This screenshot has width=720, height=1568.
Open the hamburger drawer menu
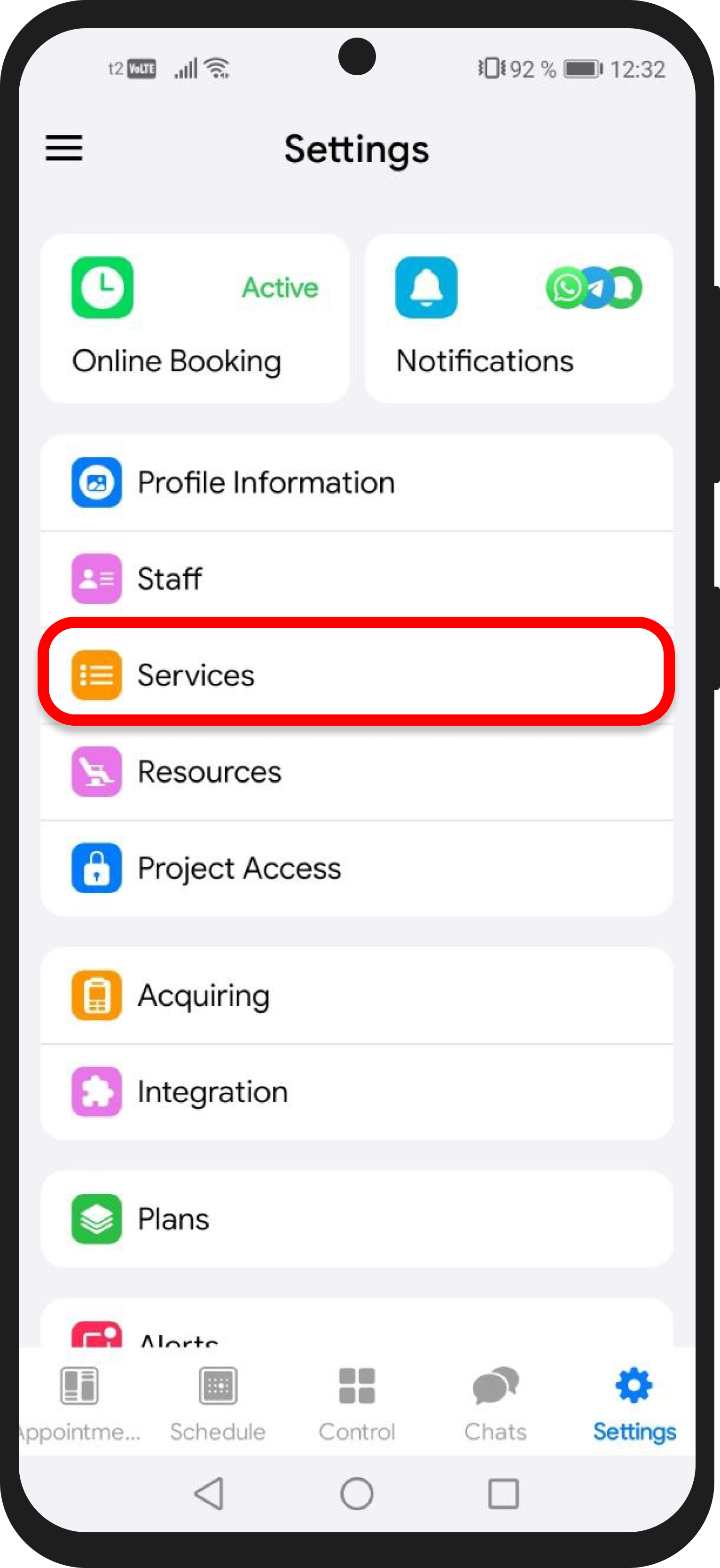pos(64,148)
